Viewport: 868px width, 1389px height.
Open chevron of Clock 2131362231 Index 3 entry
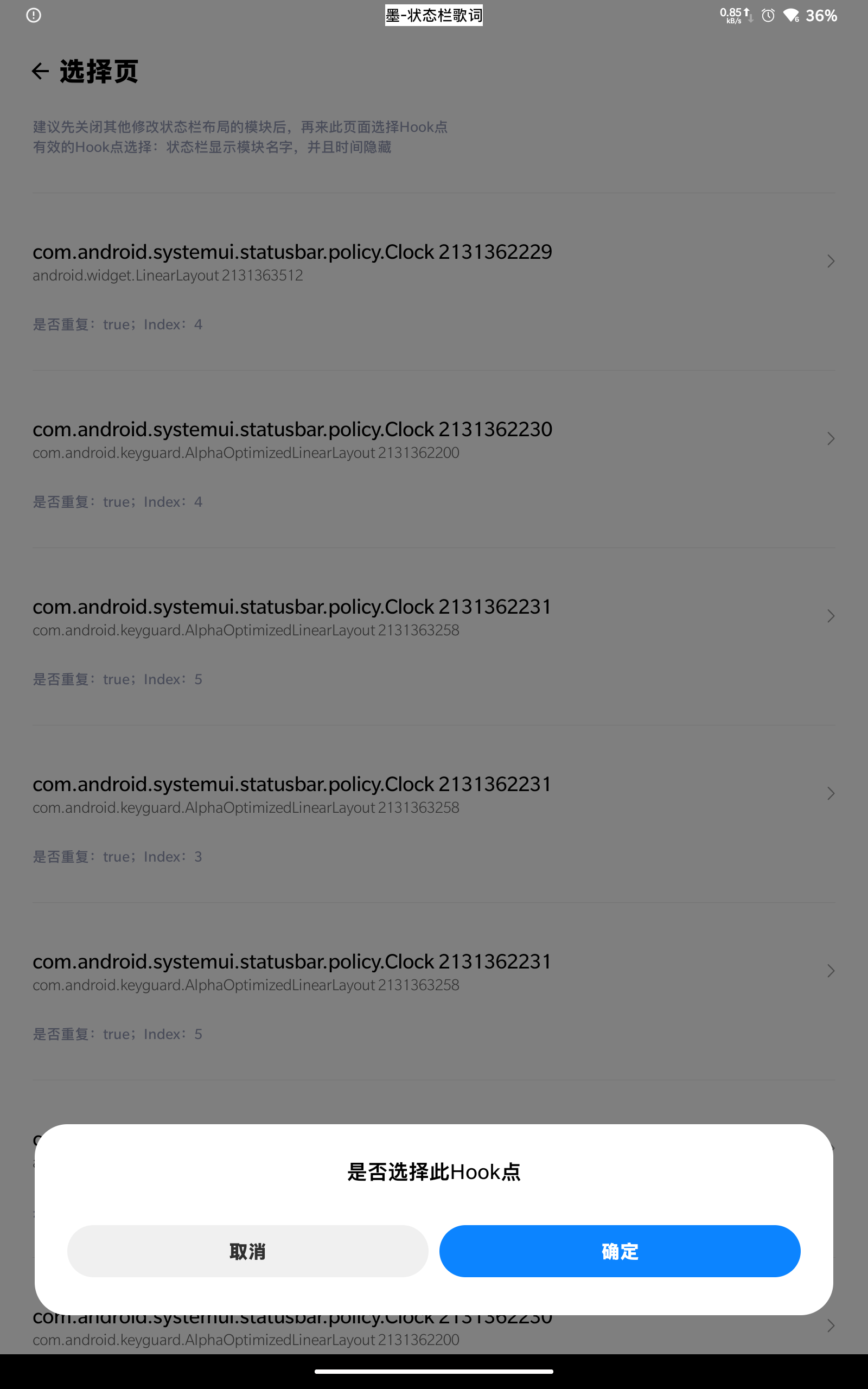[x=830, y=793]
